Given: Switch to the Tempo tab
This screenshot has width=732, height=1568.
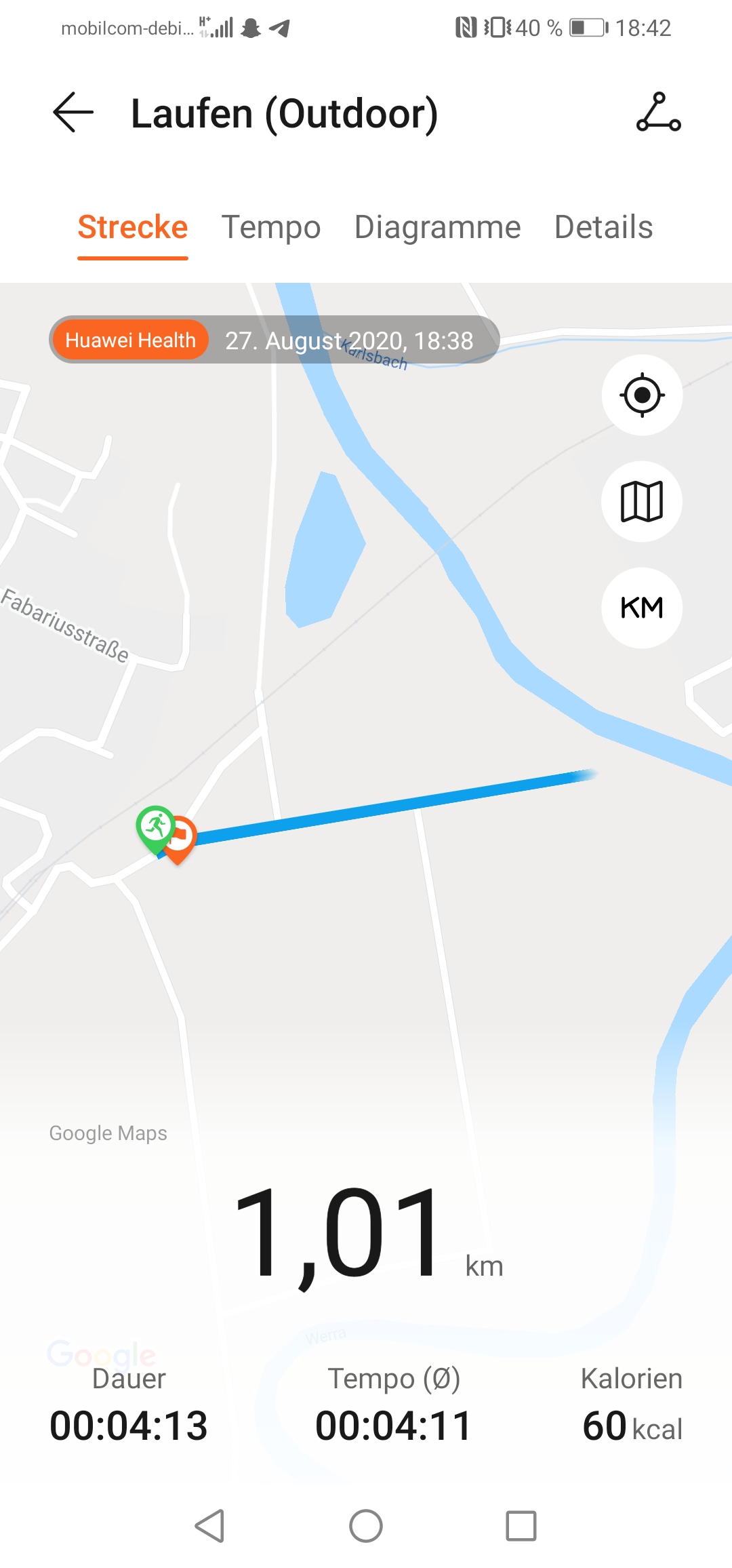Looking at the screenshot, I should [270, 227].
